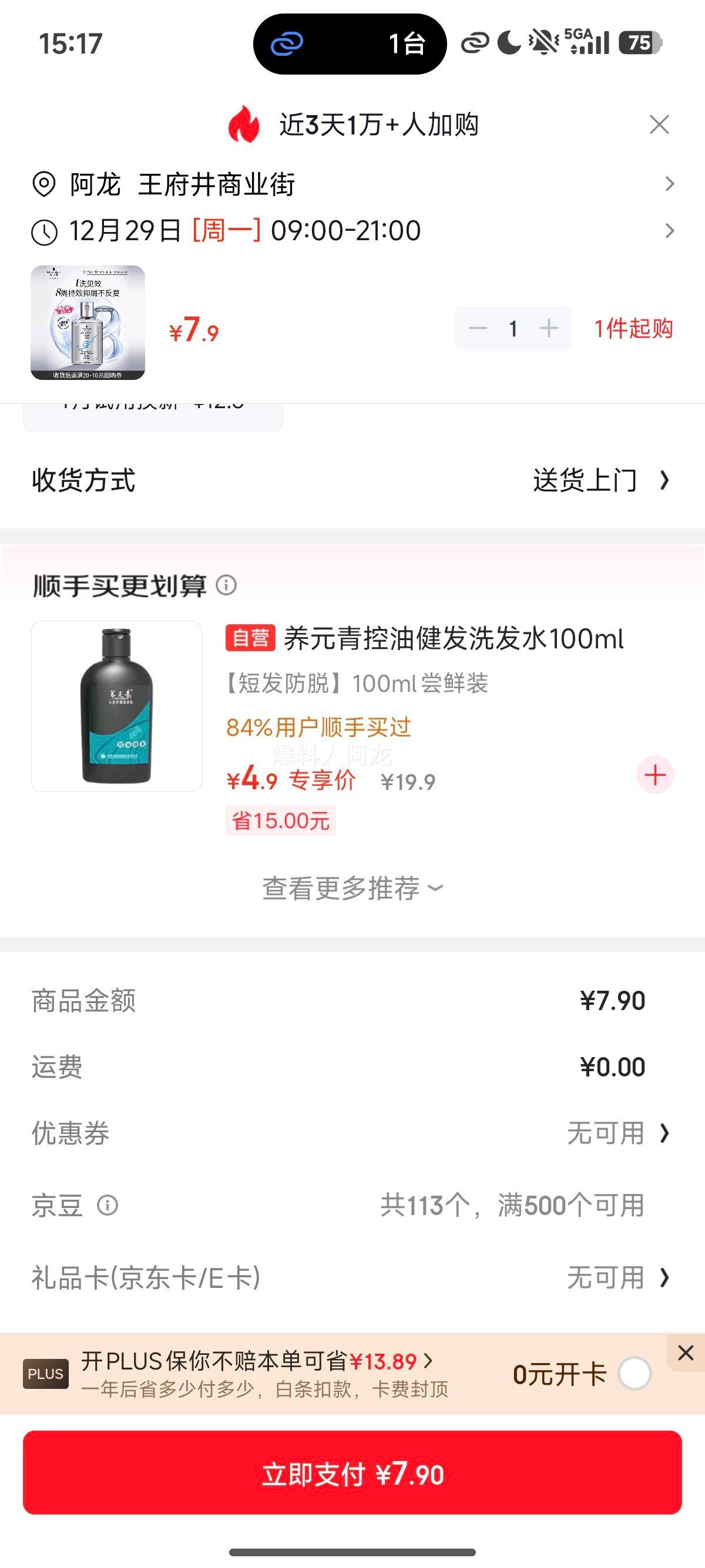Image resolution: width=705 pixels, height=1568 pixels.
Task: Tap 立即支付 ¥7.90 to pay
Action: [x=352, y=1476]
